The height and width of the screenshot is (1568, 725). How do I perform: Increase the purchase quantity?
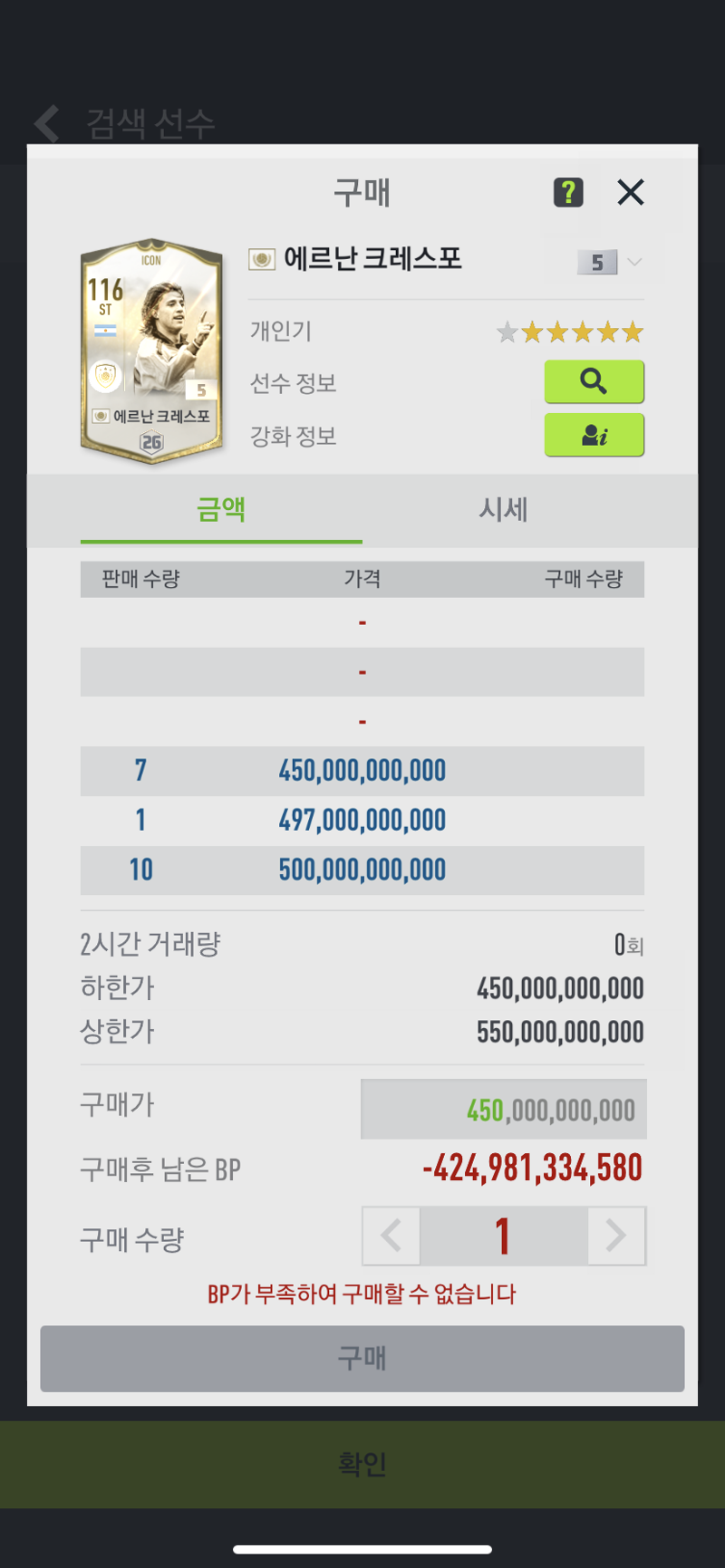click(616, 1236)
